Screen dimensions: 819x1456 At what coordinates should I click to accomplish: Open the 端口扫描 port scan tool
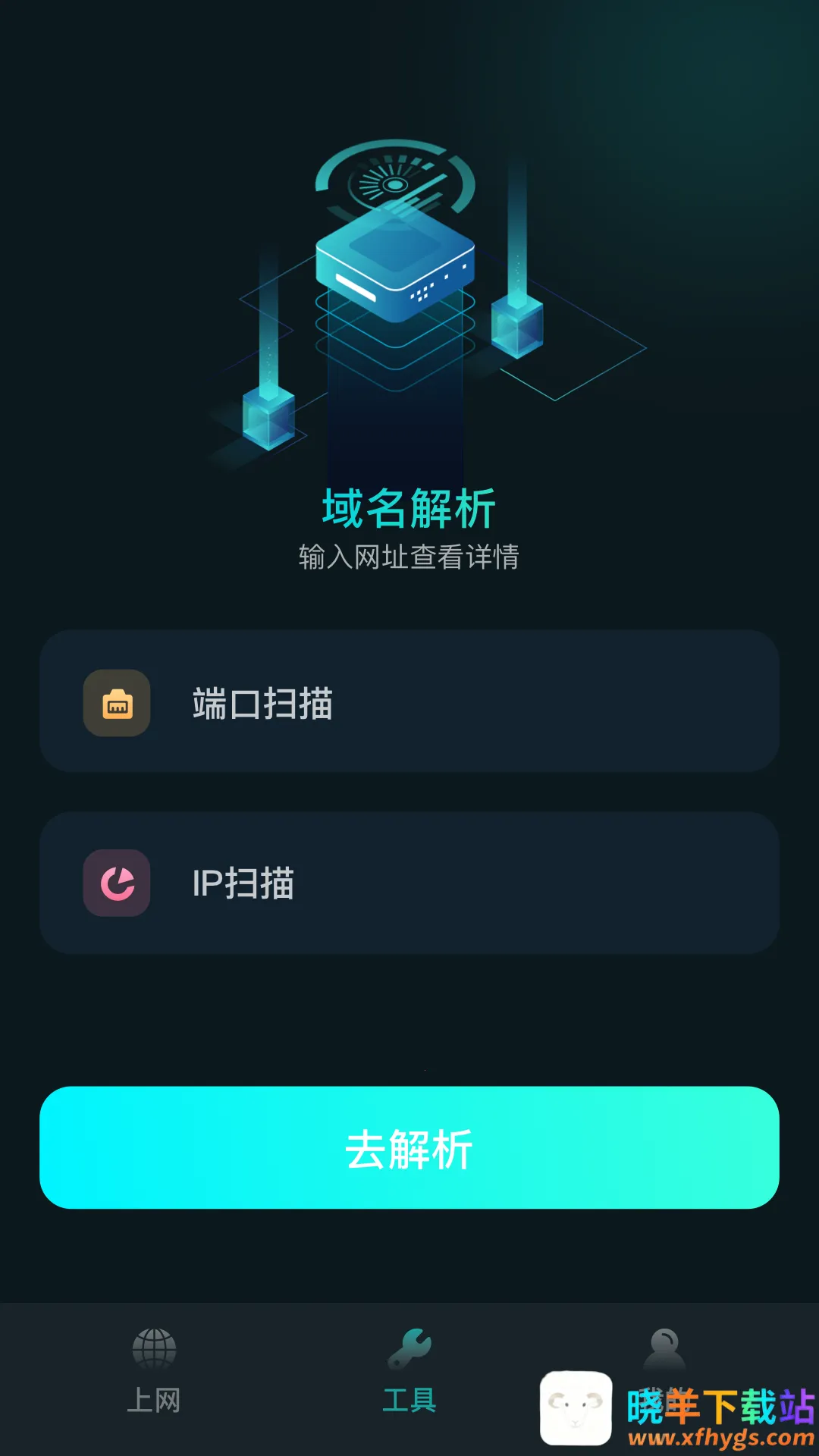409,701
